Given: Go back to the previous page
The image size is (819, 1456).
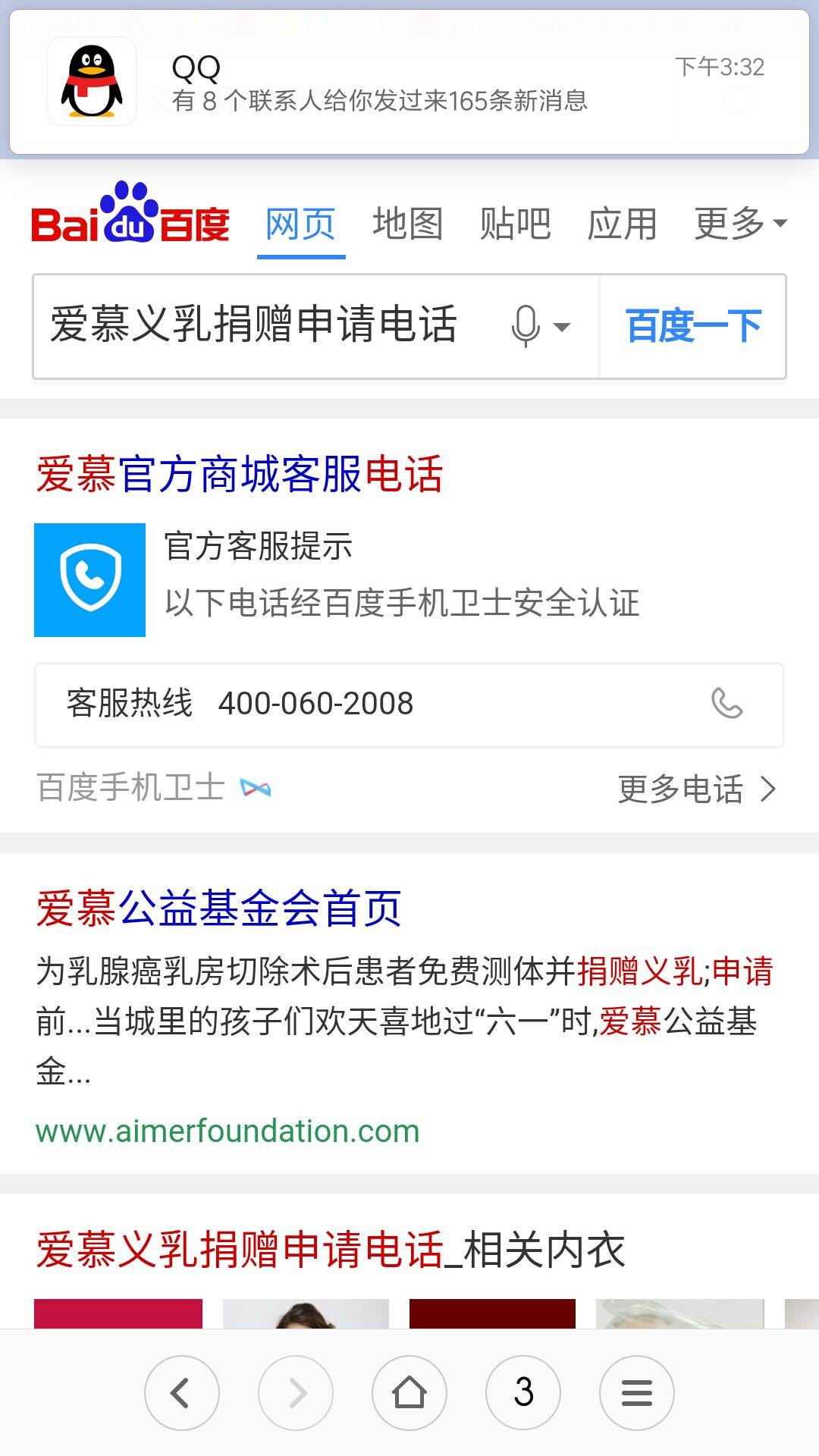Looking at the screenshot, I should pyautogui.click(x=182, y=1392).
